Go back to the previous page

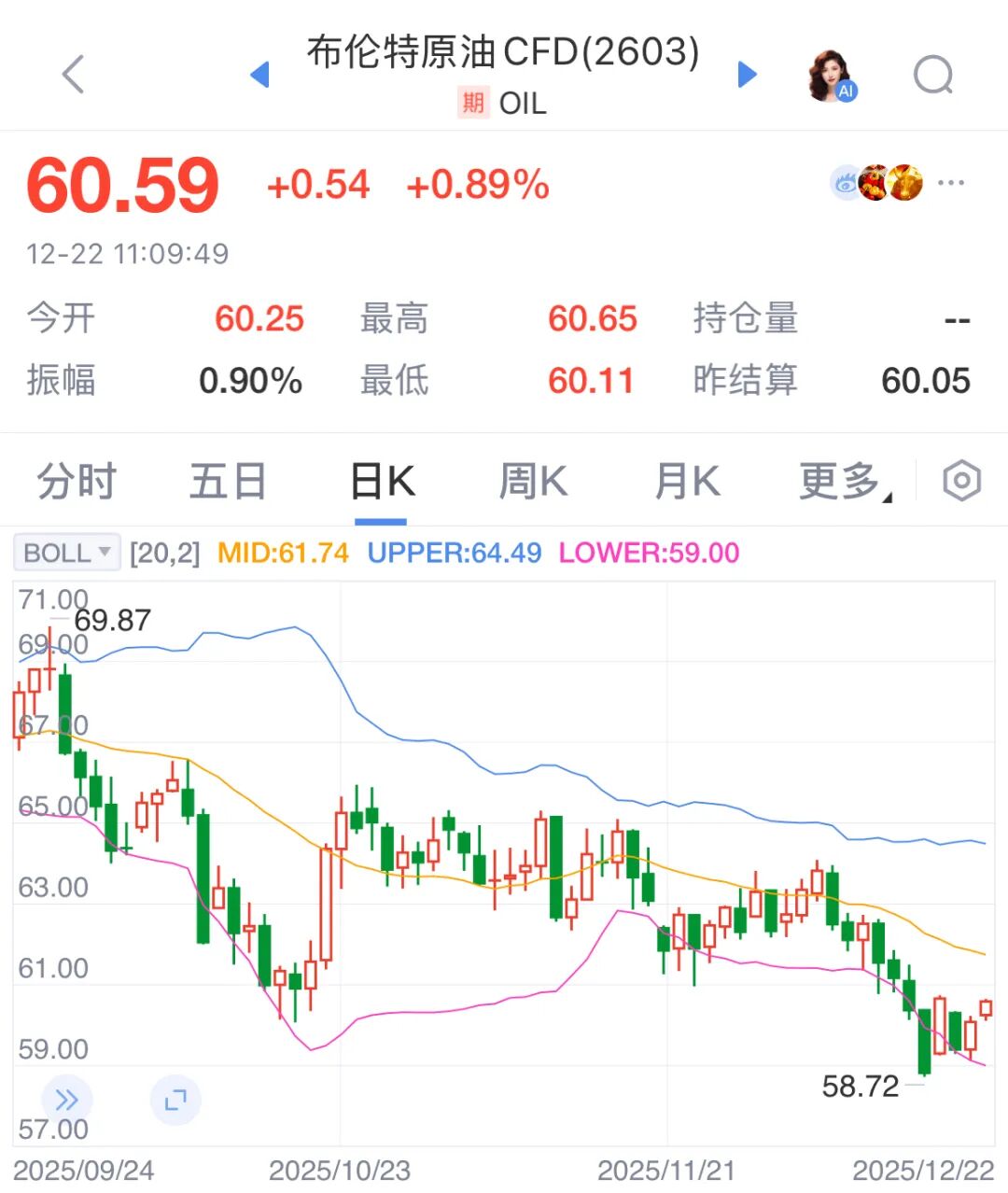pyautogui.click(x=73, y=75)
